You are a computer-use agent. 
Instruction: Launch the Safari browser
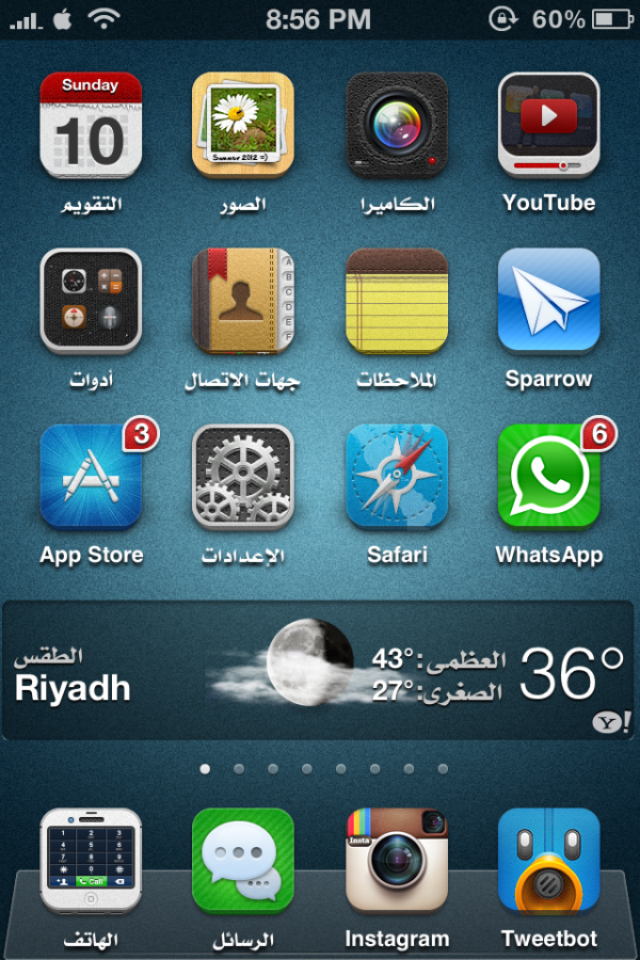pyautogui.click(x=396, y=477)
